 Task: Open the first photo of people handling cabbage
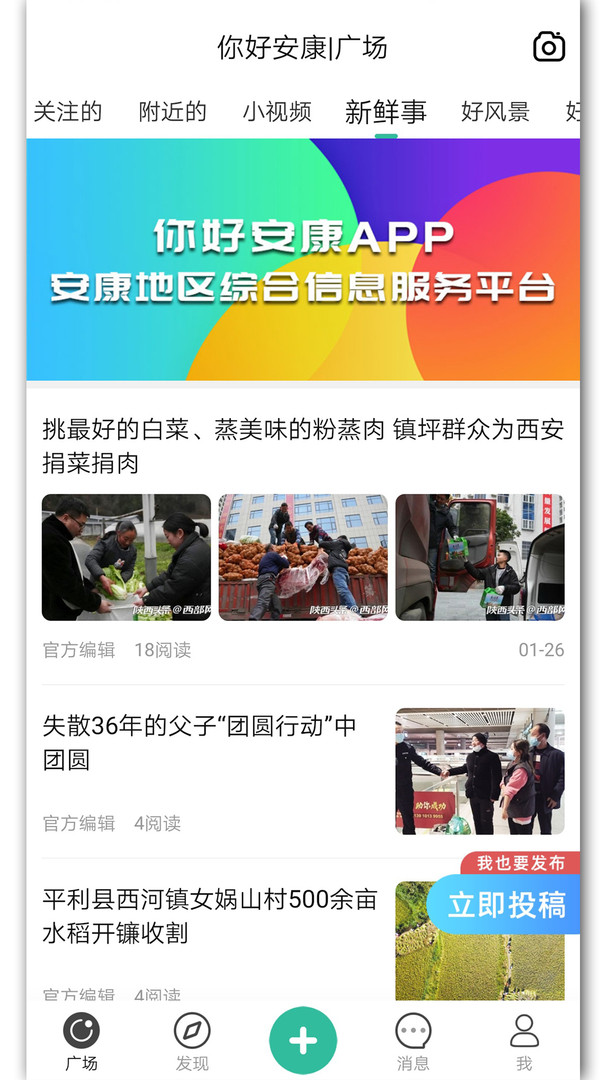126,557
